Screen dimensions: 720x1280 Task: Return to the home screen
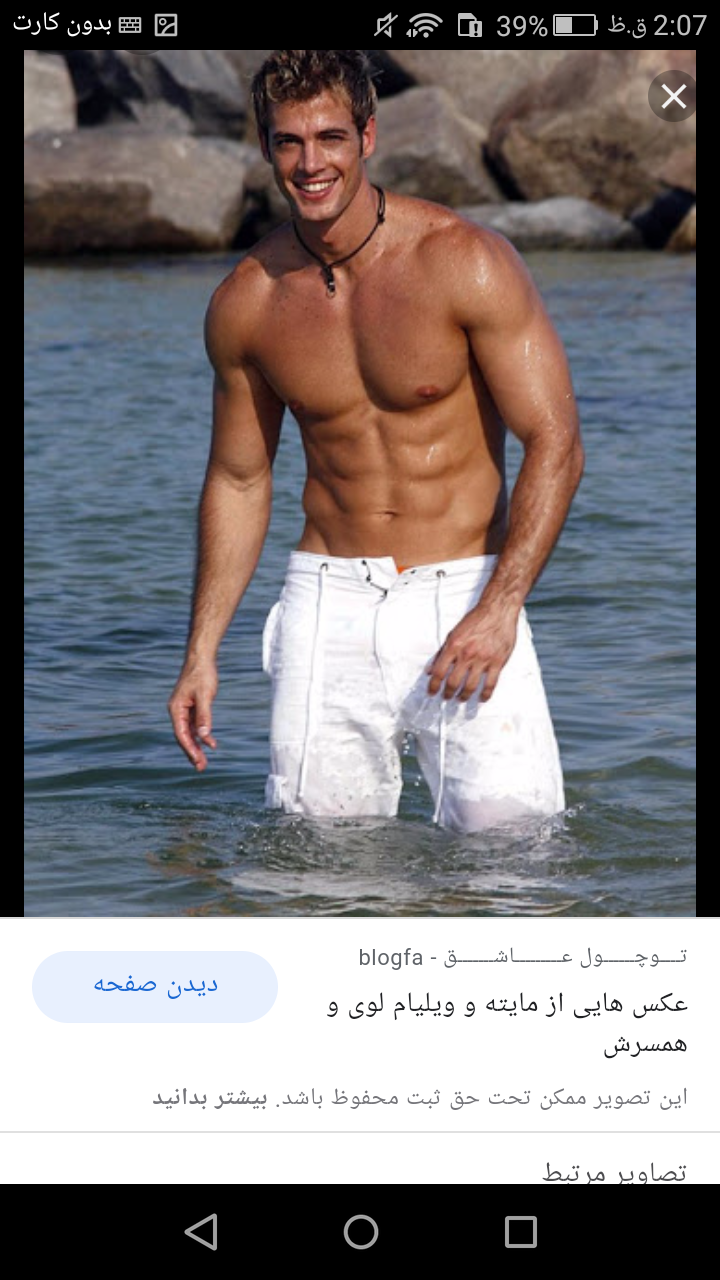point(360,1232)
